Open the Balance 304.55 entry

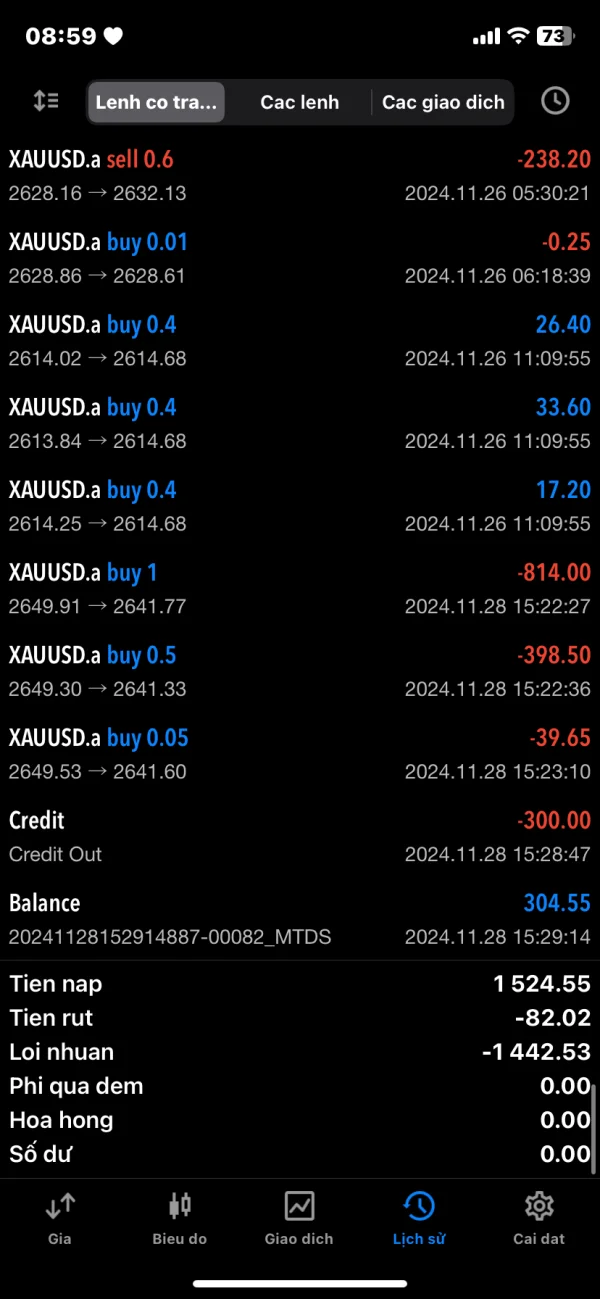coord(299,919)
